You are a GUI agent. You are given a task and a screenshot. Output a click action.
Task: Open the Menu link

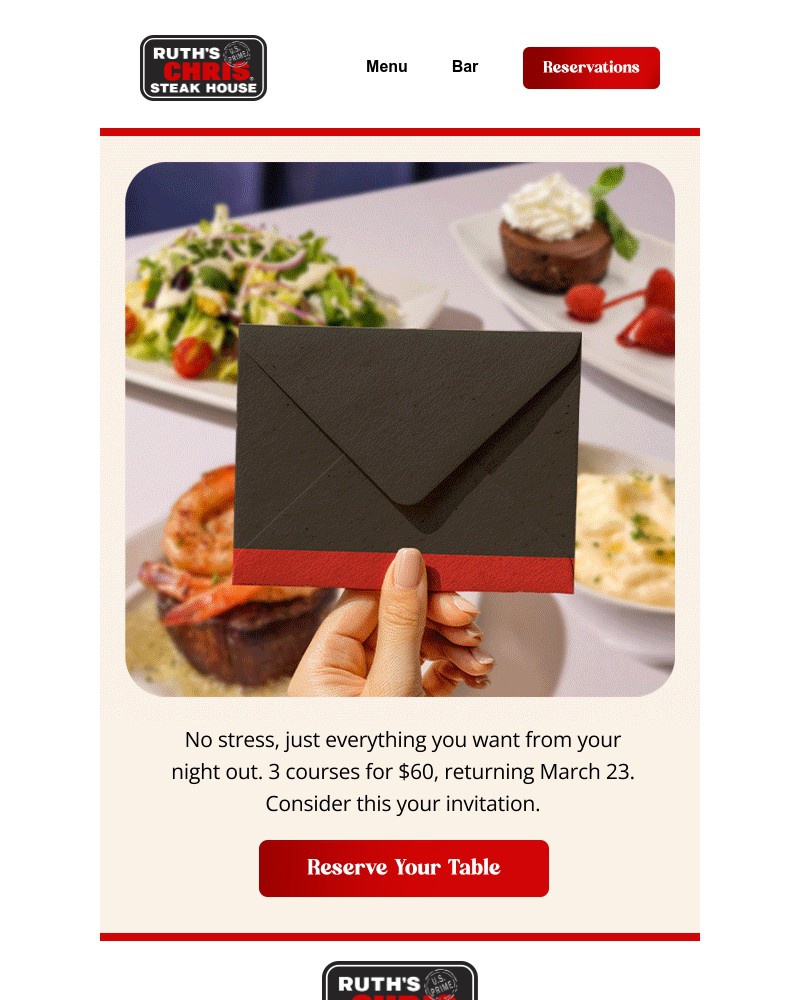(x=386, y=67)
